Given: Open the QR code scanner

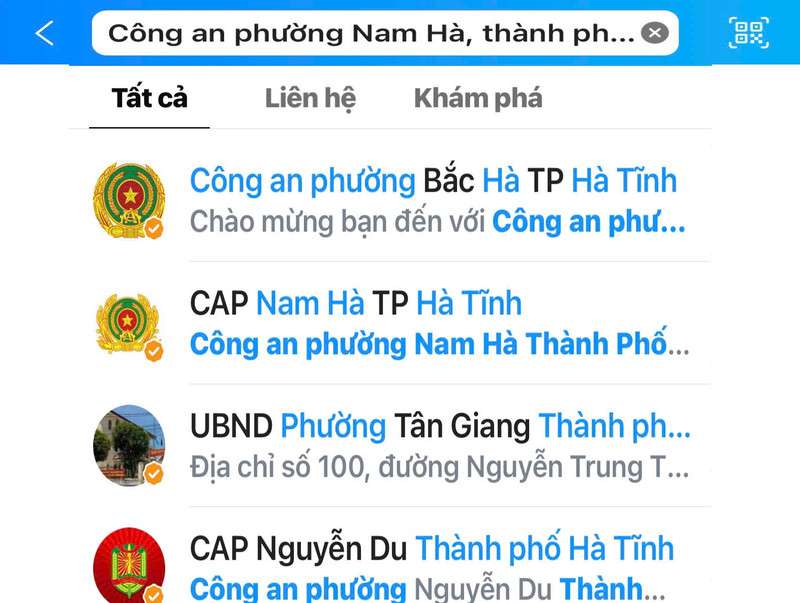Looking at the screenshot, I should [x=748, y=33].
